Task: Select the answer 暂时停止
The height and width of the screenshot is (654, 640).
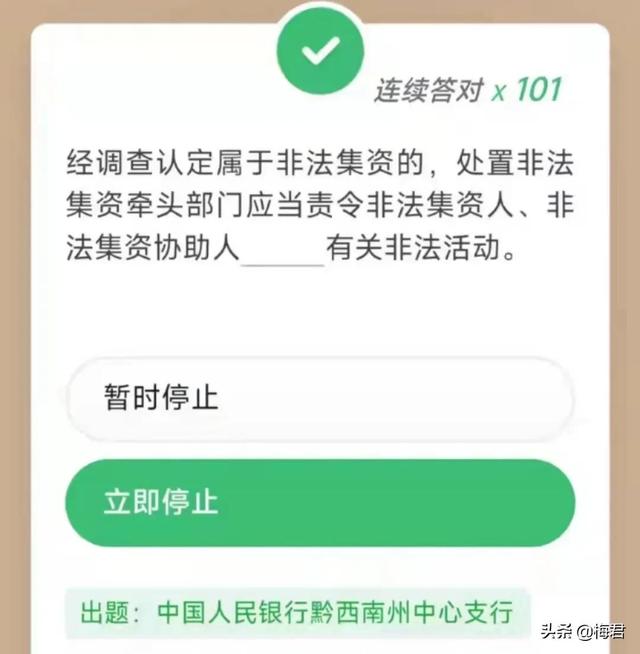Action: point(319,398)
